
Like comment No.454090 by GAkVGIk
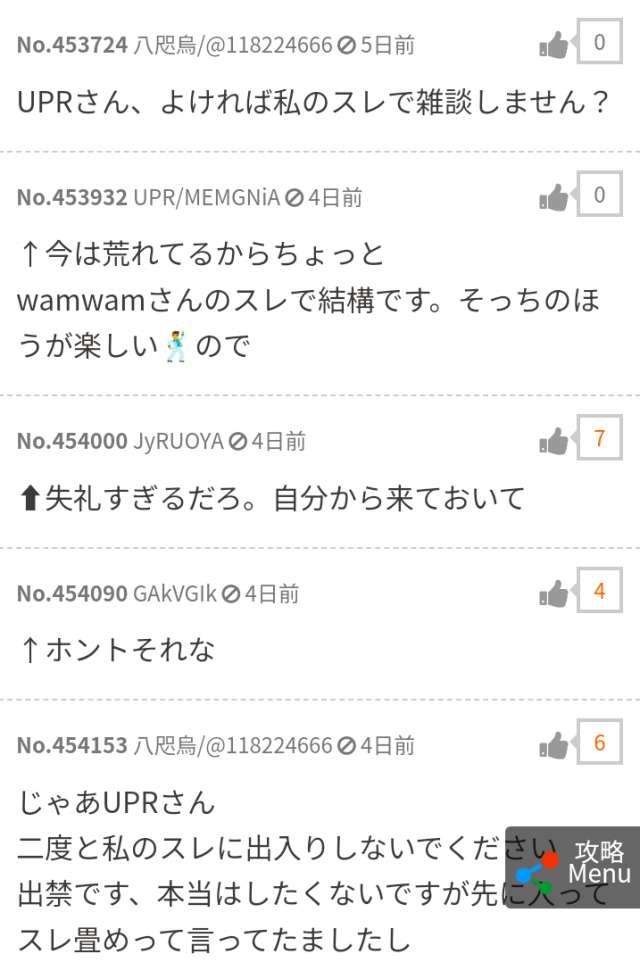pos(554,593)
